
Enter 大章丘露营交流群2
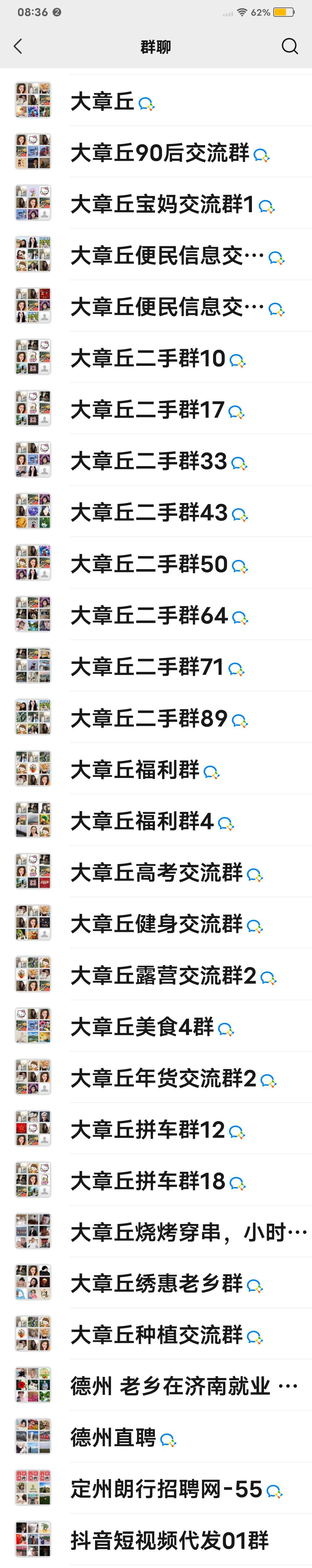163,976
